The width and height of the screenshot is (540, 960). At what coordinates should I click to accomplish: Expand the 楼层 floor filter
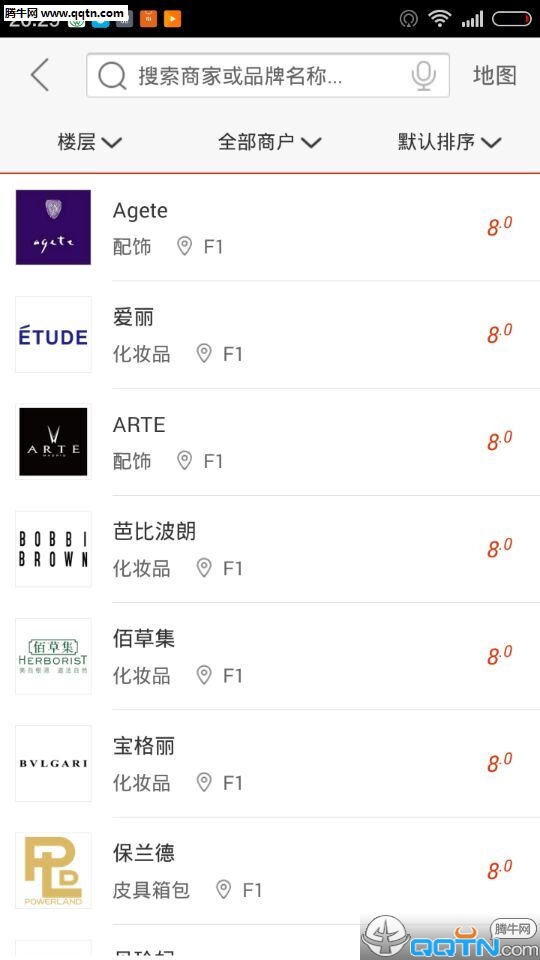click(89, 142)
